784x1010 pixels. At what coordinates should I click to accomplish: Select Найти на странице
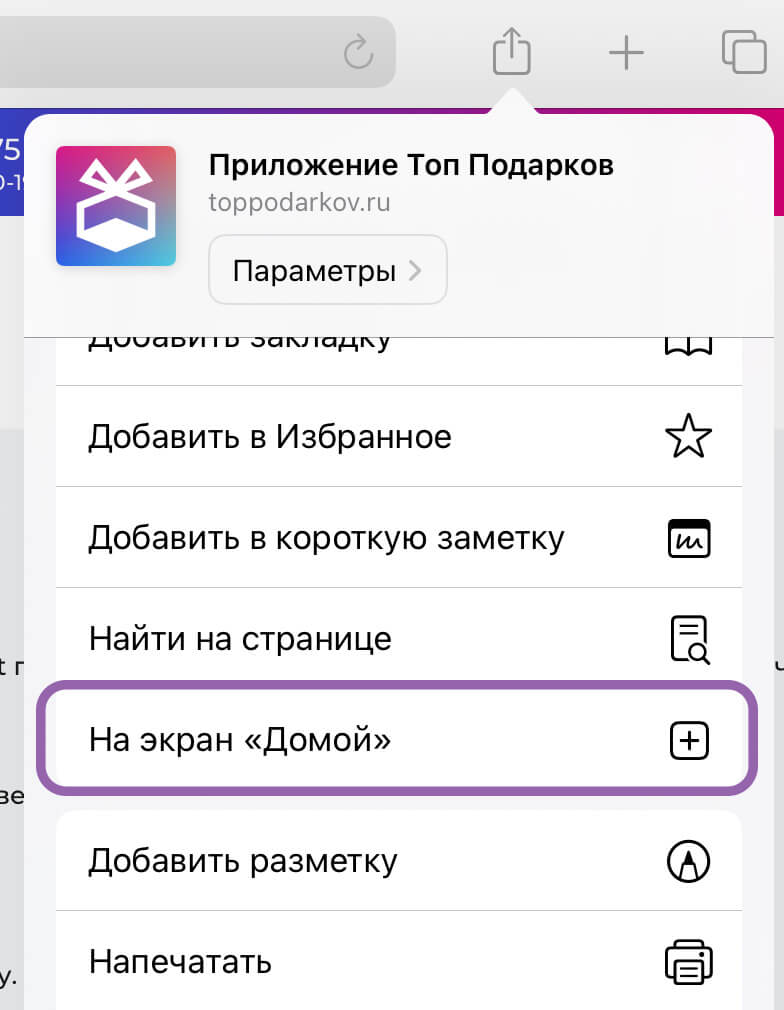(398, 638)
